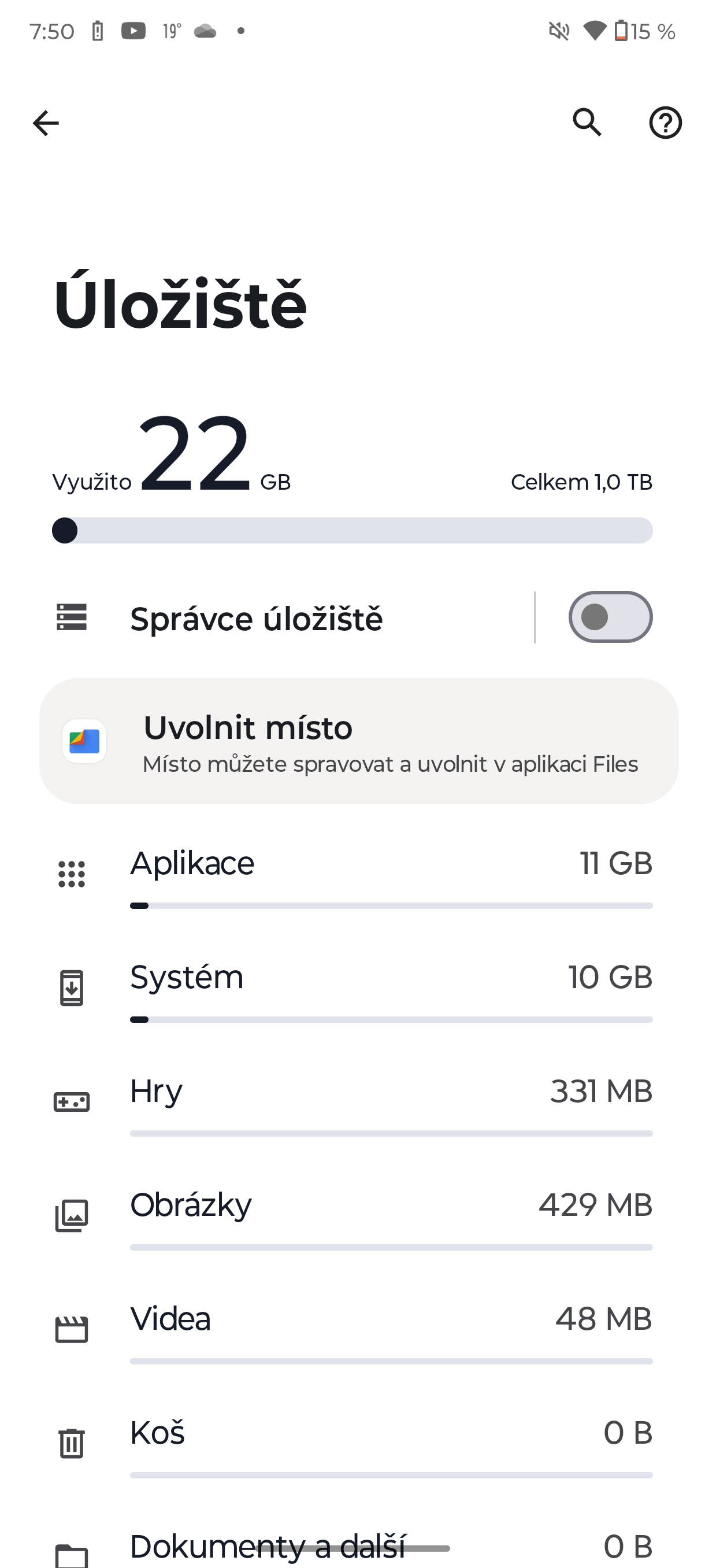Click the Aplikace usage progress bar

tap(391, 905)
